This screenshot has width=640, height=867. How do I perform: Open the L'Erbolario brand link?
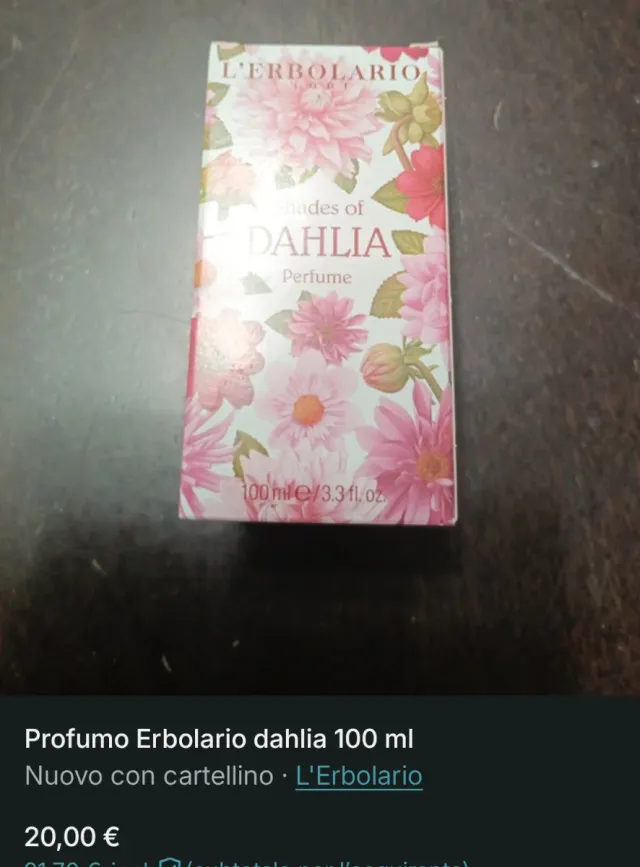tap(359, 776)
